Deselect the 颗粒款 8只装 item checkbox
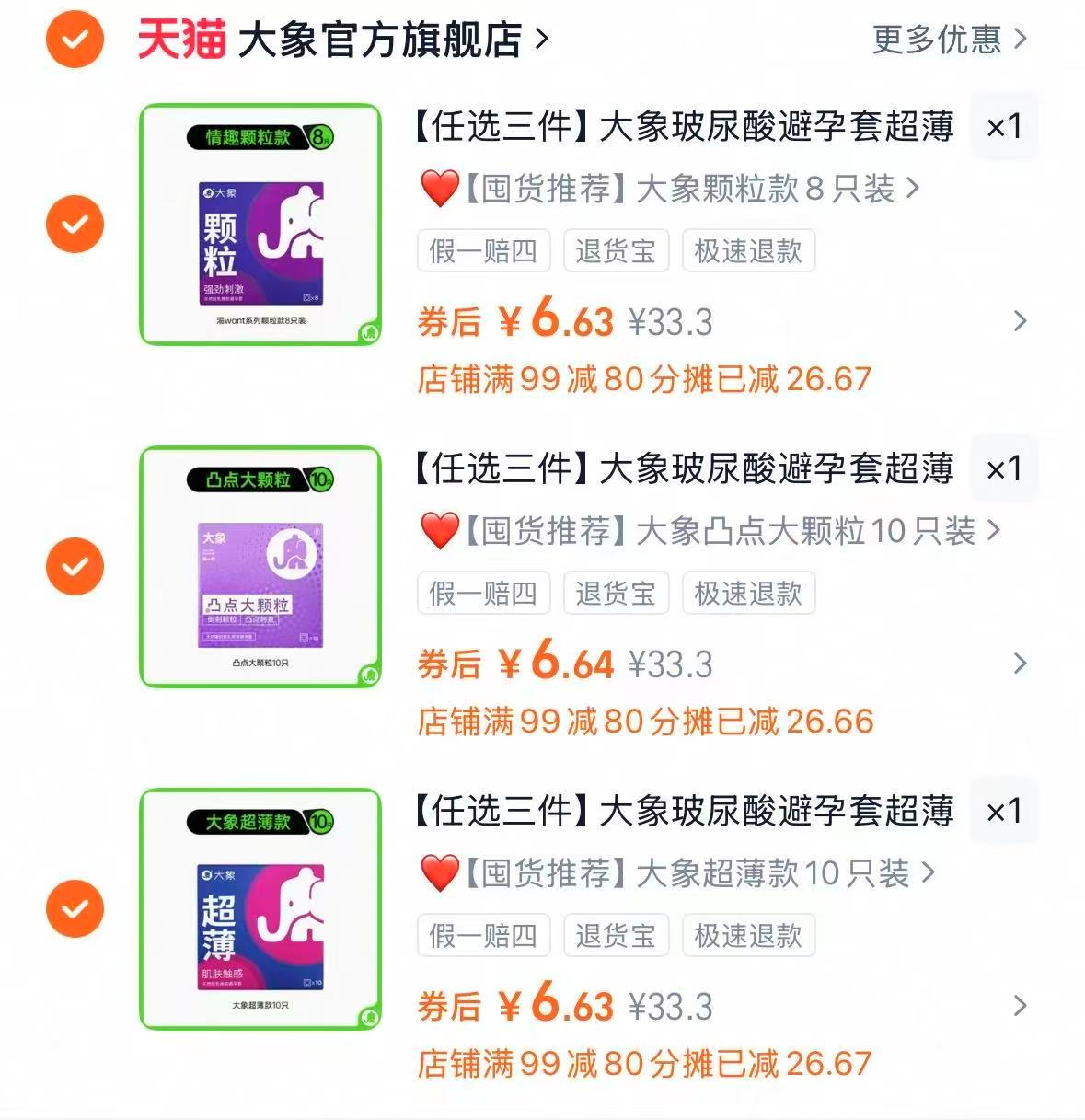Viewport: 1085px width, 1120px height. [75, 225]
